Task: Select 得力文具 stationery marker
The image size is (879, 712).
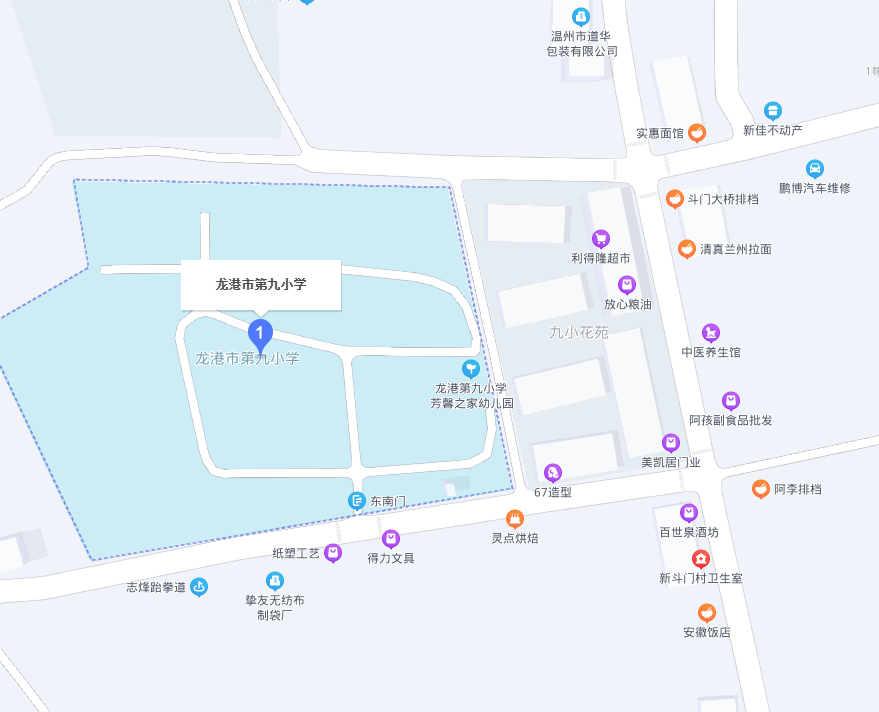Action: (391, 539)
